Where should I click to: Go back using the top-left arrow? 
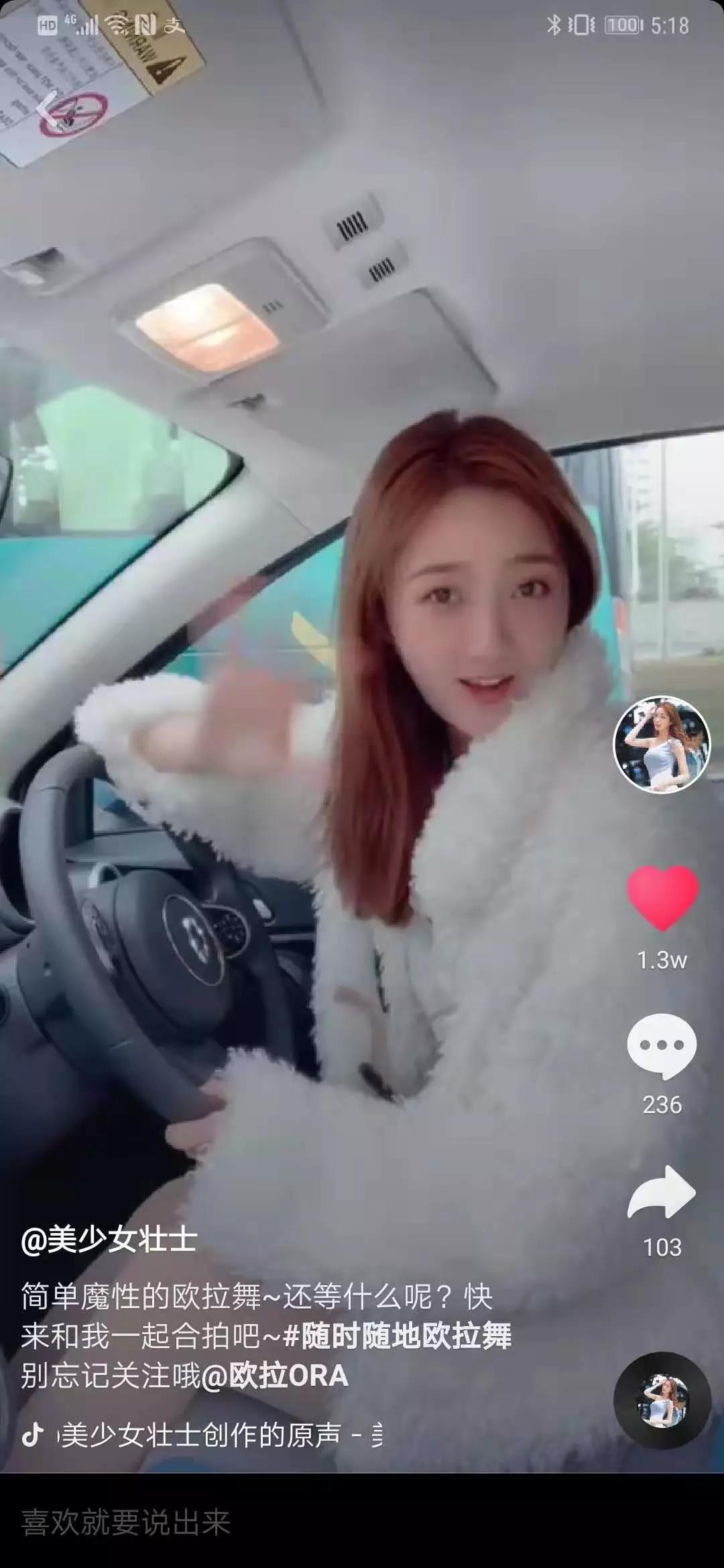[x=48, y=109]
